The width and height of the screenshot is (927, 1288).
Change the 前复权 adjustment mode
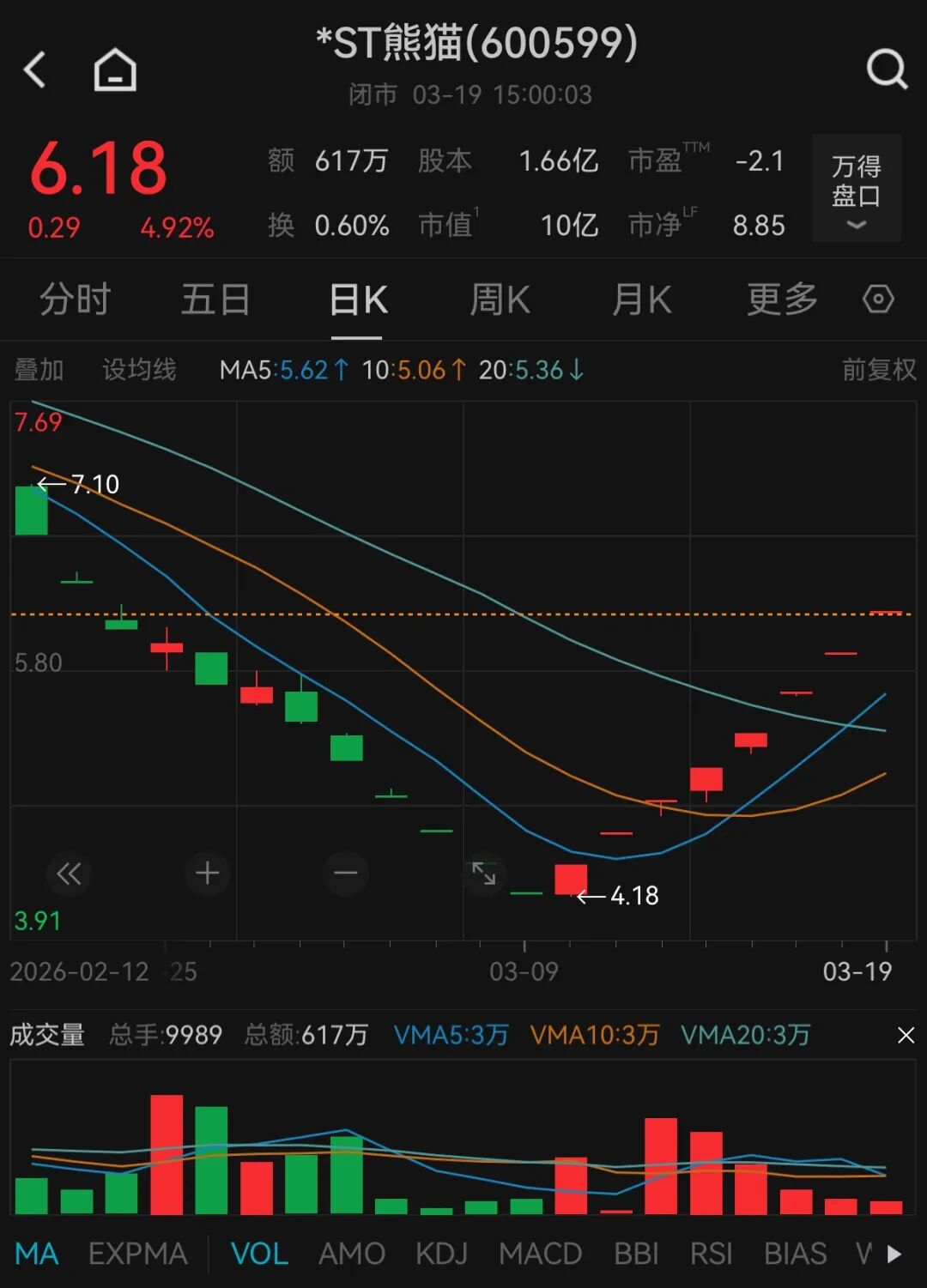(x=879, y=370)
